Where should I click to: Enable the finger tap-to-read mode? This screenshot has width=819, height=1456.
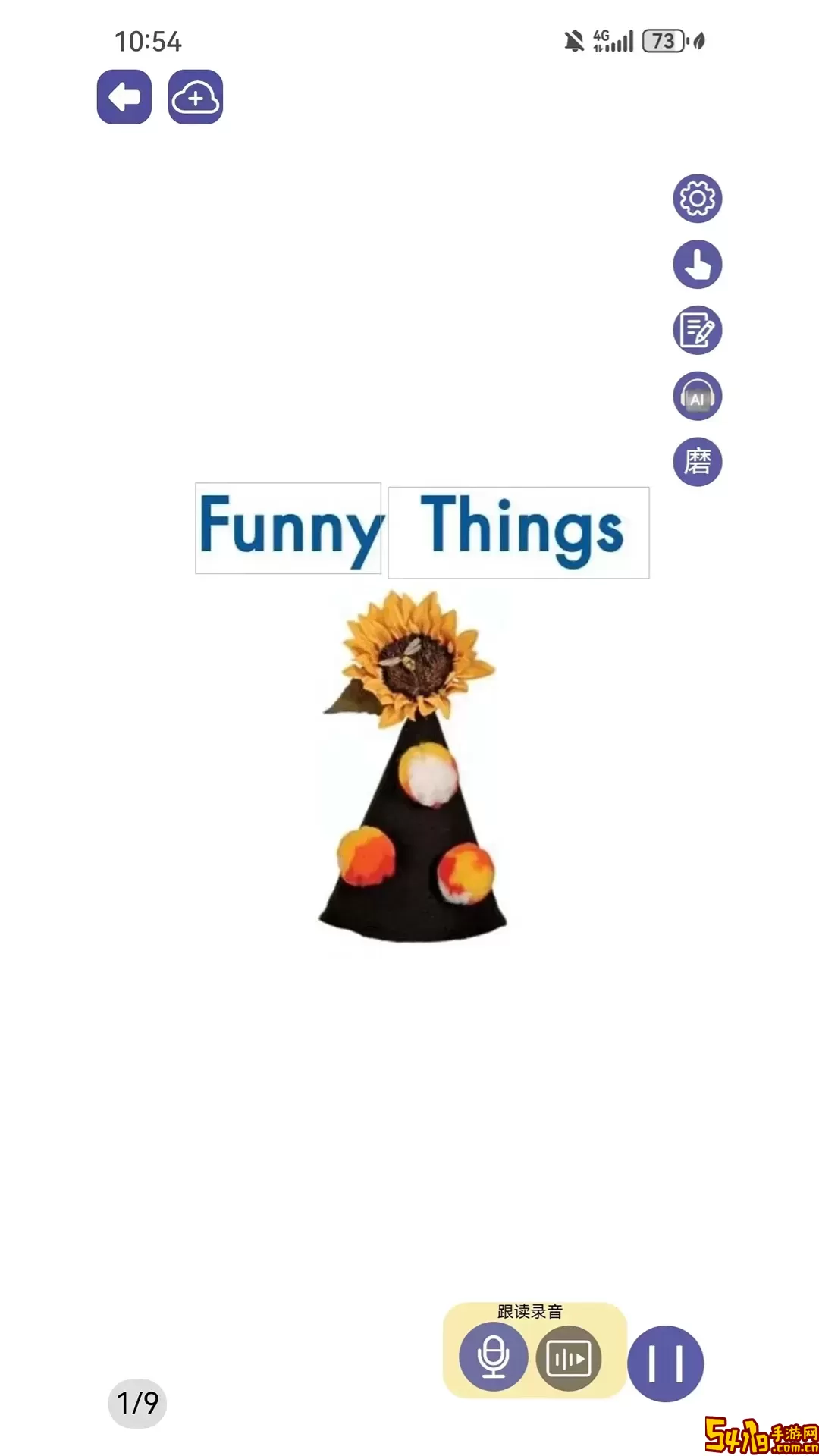(697, 265)
